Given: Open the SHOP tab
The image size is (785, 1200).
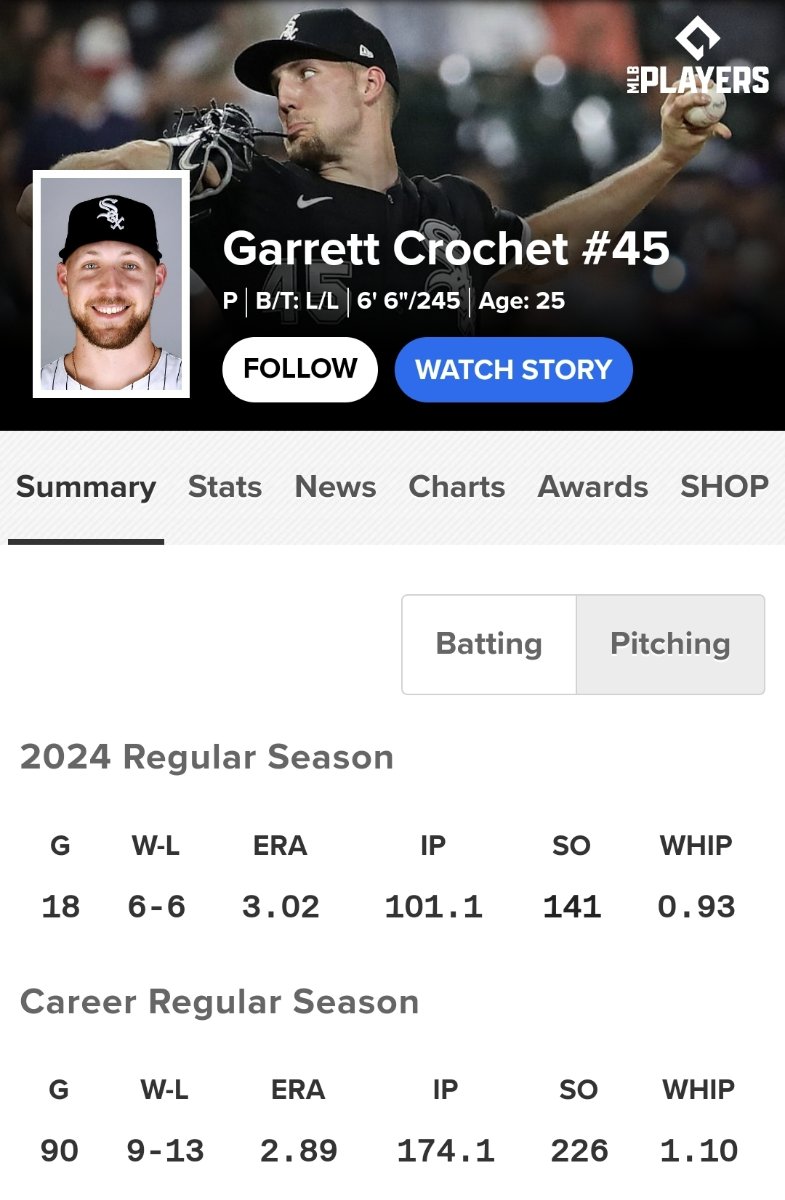Looking at the screenshot, I should [724, 487].
